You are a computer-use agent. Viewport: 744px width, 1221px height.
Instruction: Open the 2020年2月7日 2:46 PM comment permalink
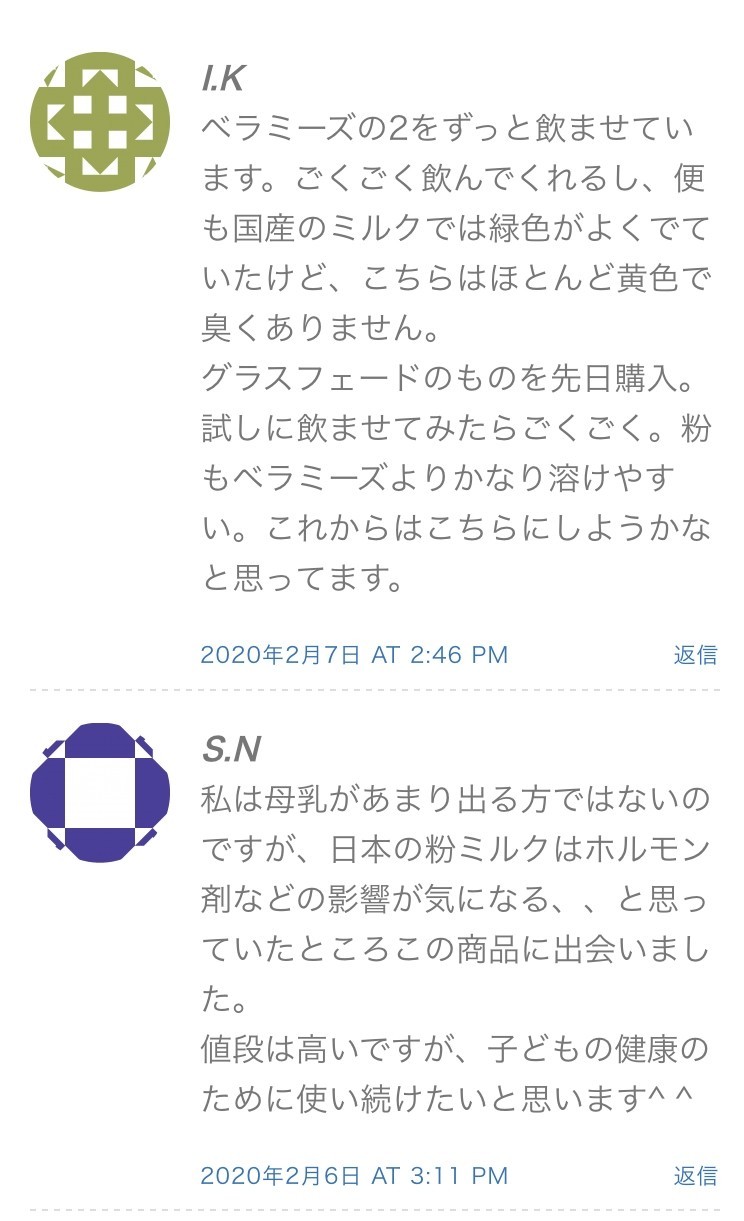354,655
